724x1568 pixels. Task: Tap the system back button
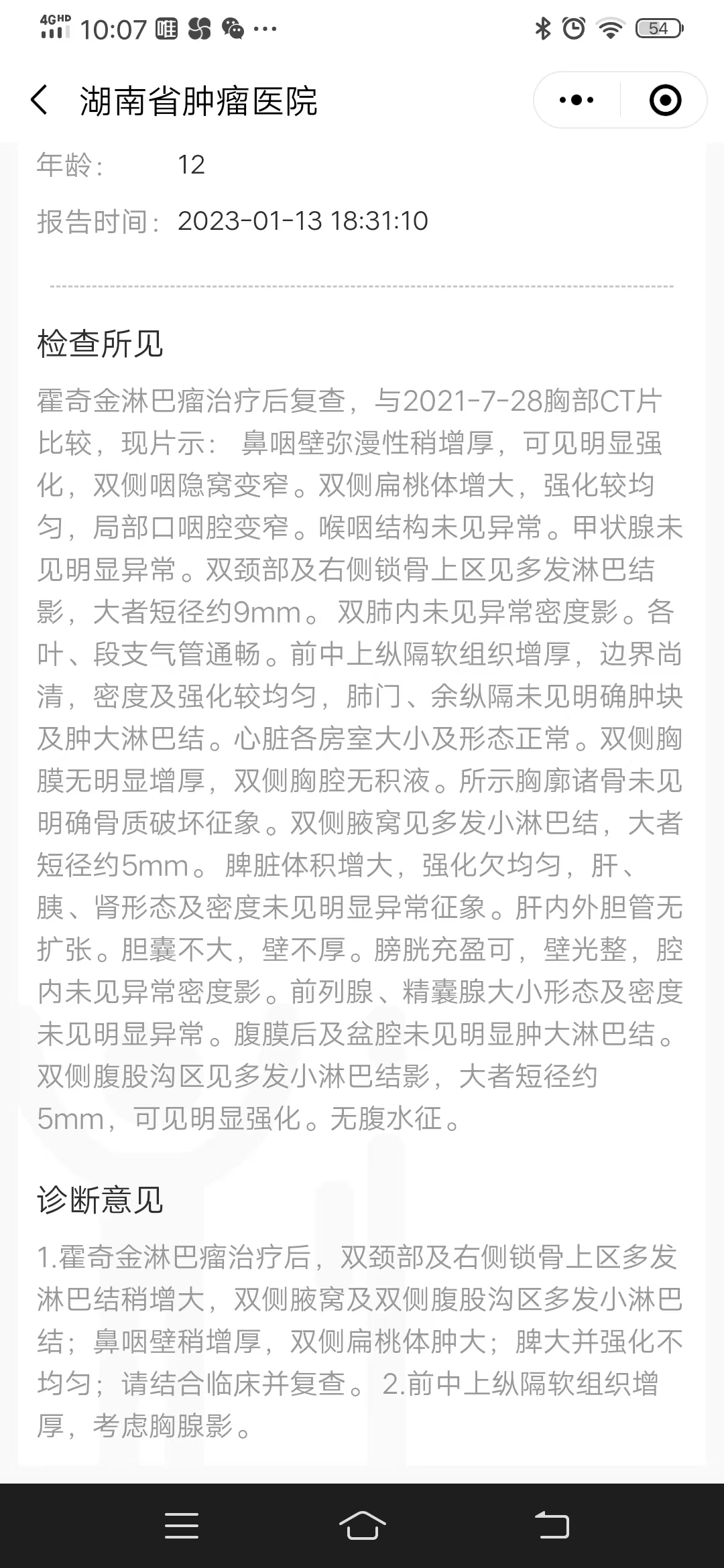point(552,1526)
